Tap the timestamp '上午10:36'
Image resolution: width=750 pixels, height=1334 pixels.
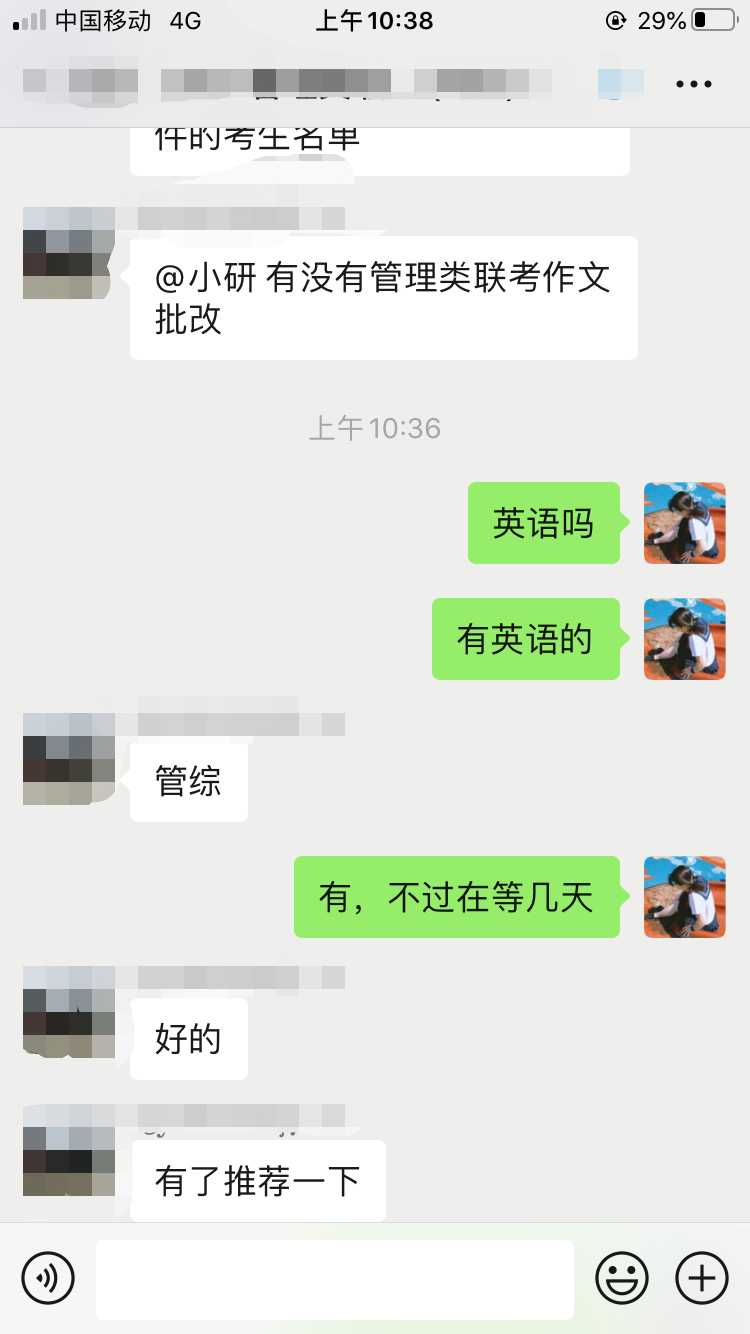[374, 428]
